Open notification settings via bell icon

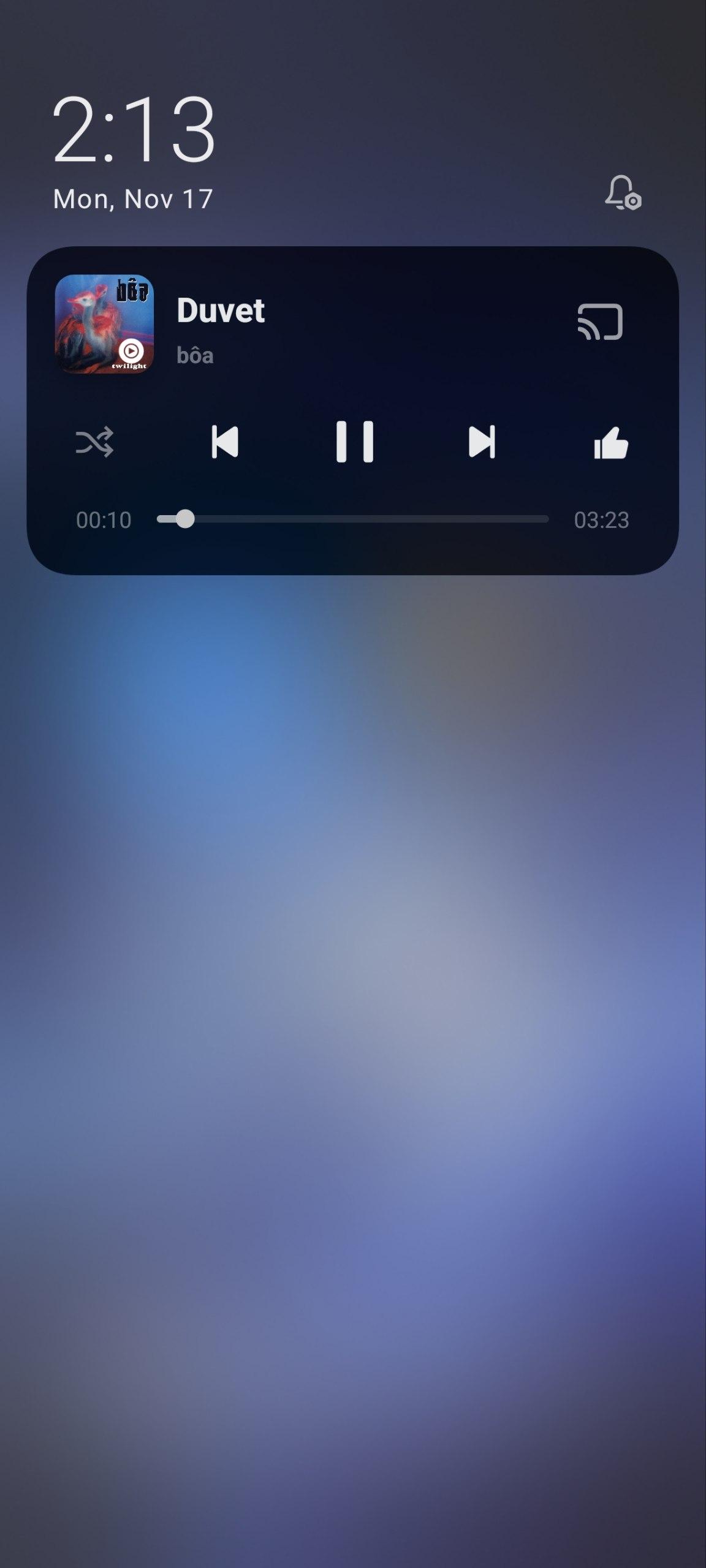623,193
